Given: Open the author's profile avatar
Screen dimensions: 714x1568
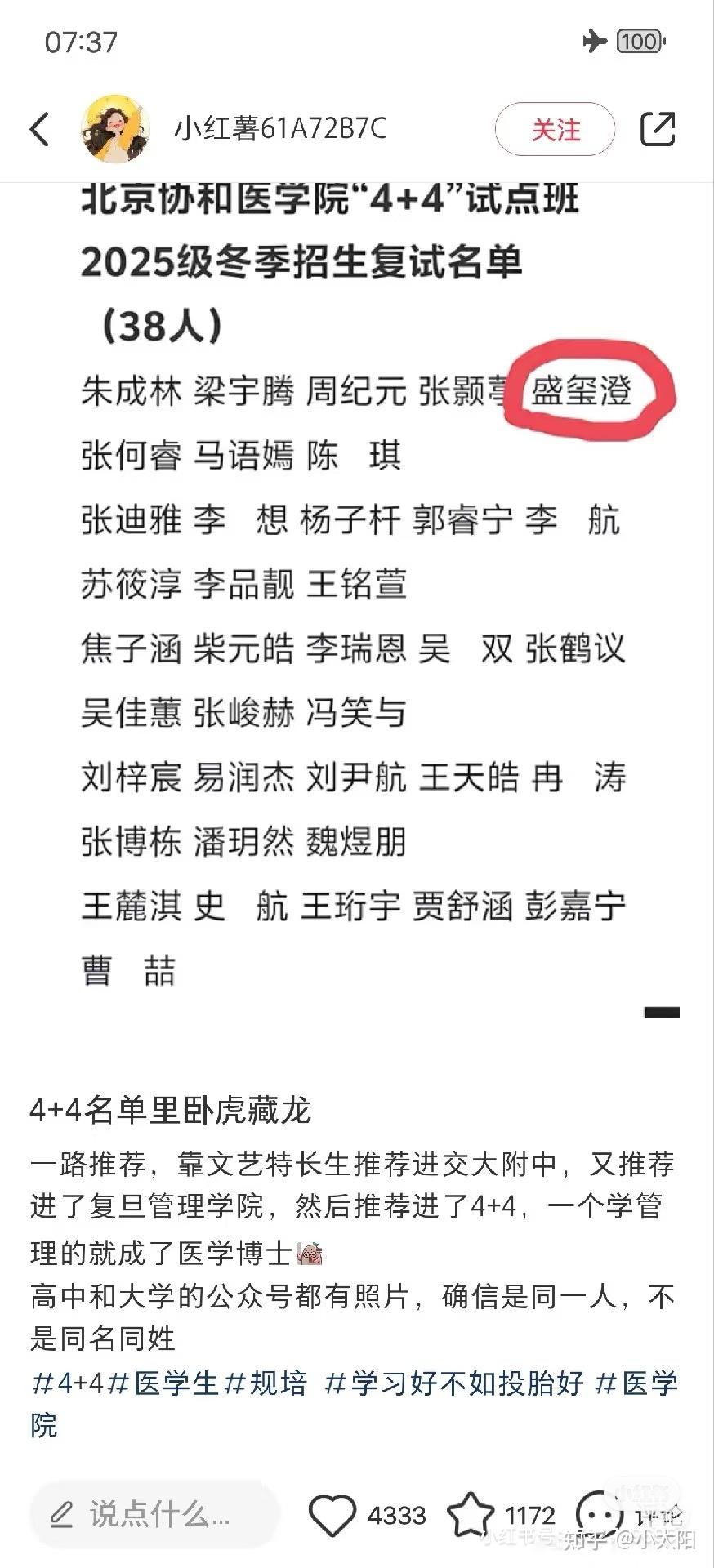Looking at the screenshot, I should click(116, 129).
